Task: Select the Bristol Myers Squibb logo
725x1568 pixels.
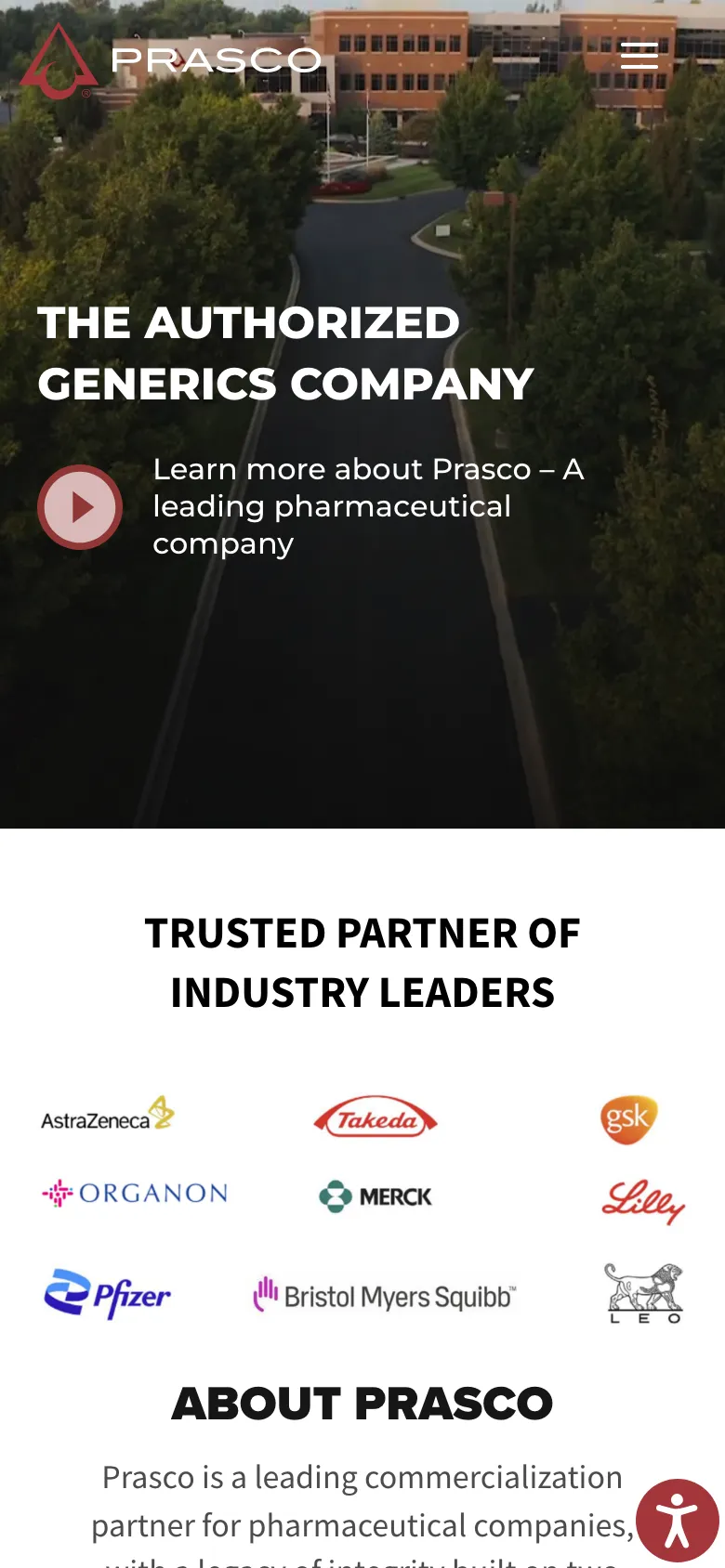Action: [384, 1295]
